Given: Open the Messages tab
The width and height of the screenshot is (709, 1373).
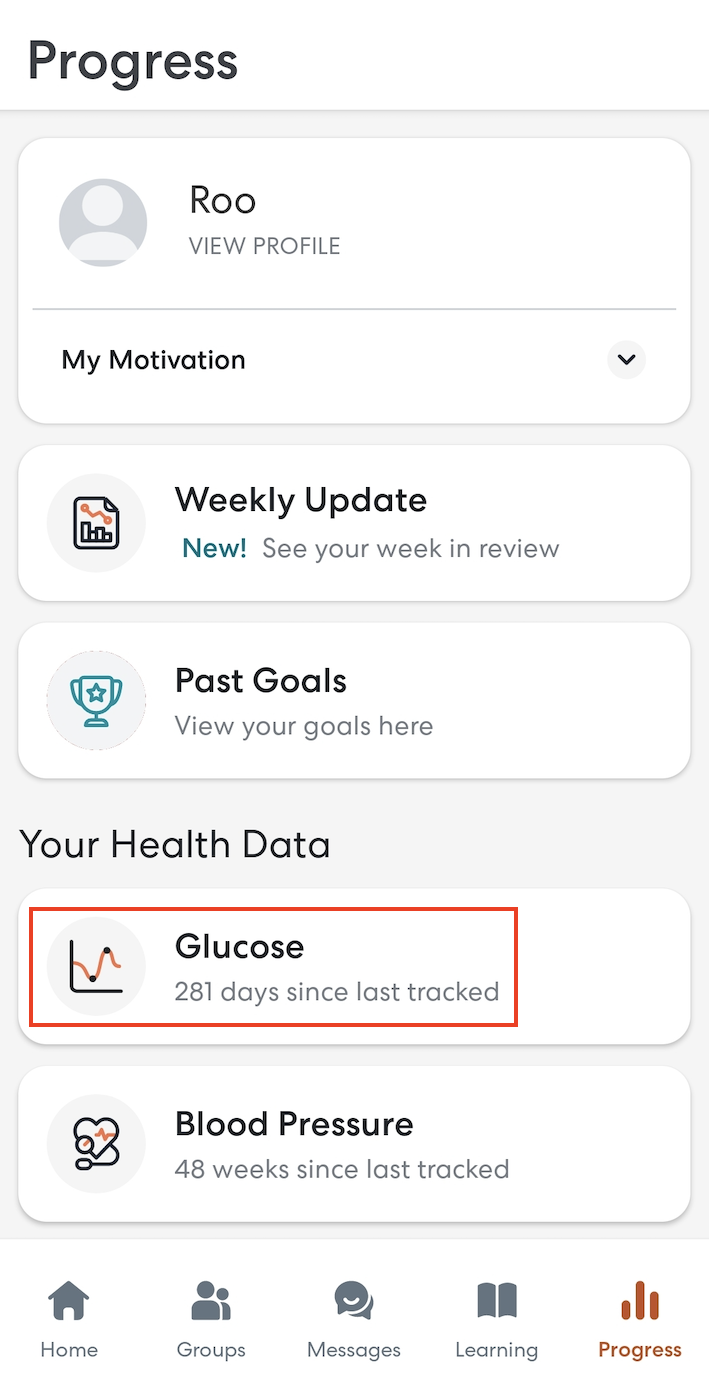Looking at the screenshot, I should click(354, 1320).
